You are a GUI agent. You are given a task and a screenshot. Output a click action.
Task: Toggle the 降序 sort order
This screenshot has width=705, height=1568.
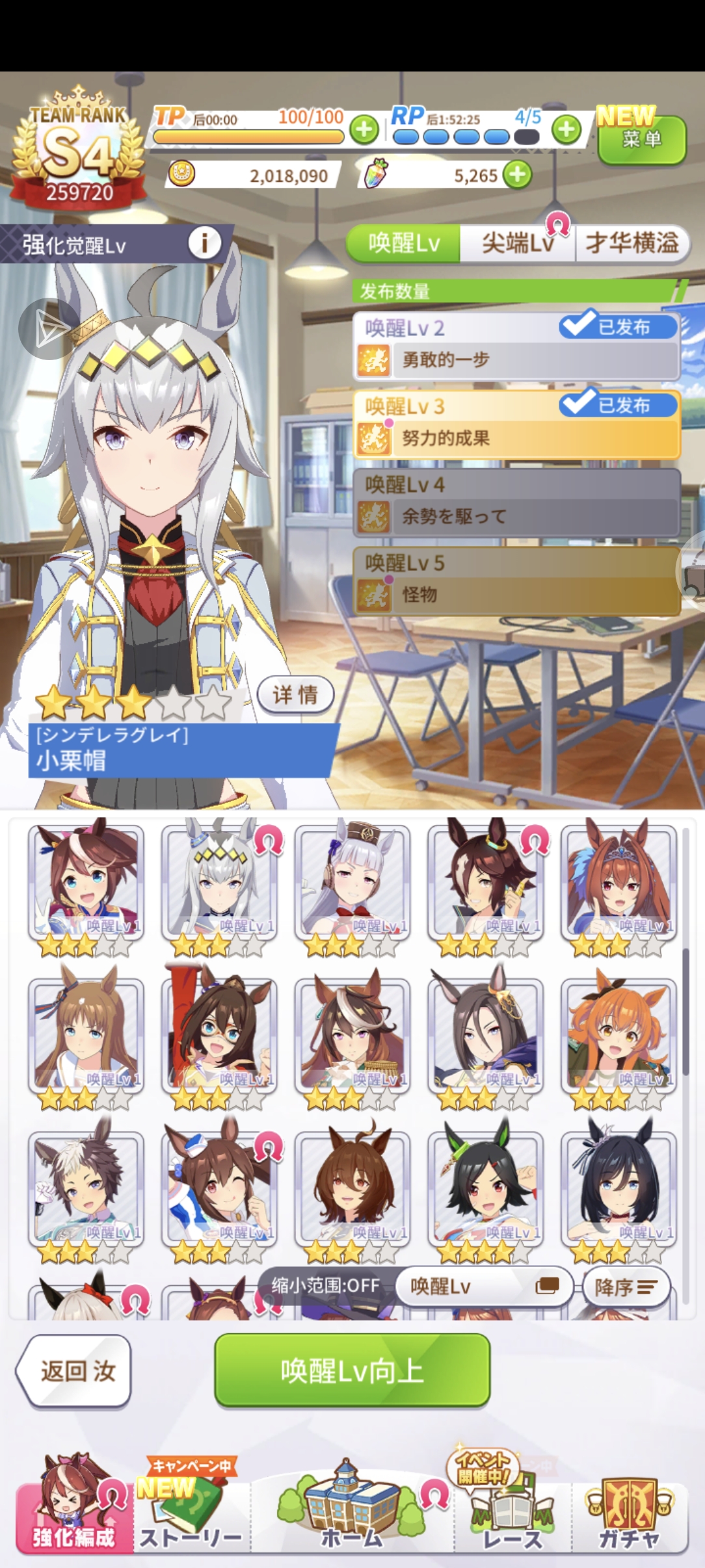point(625,1287)
